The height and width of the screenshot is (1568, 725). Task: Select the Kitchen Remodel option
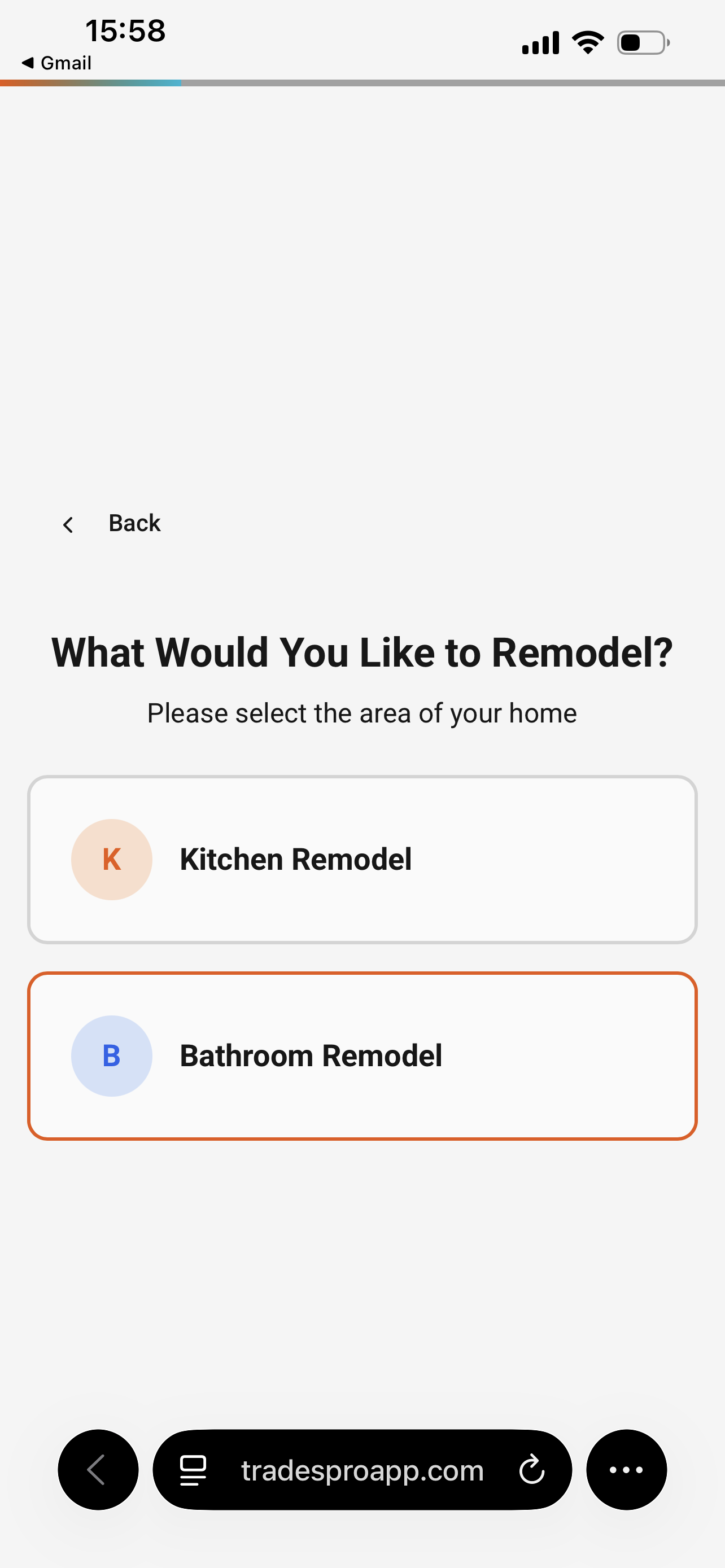pos(361,860)
